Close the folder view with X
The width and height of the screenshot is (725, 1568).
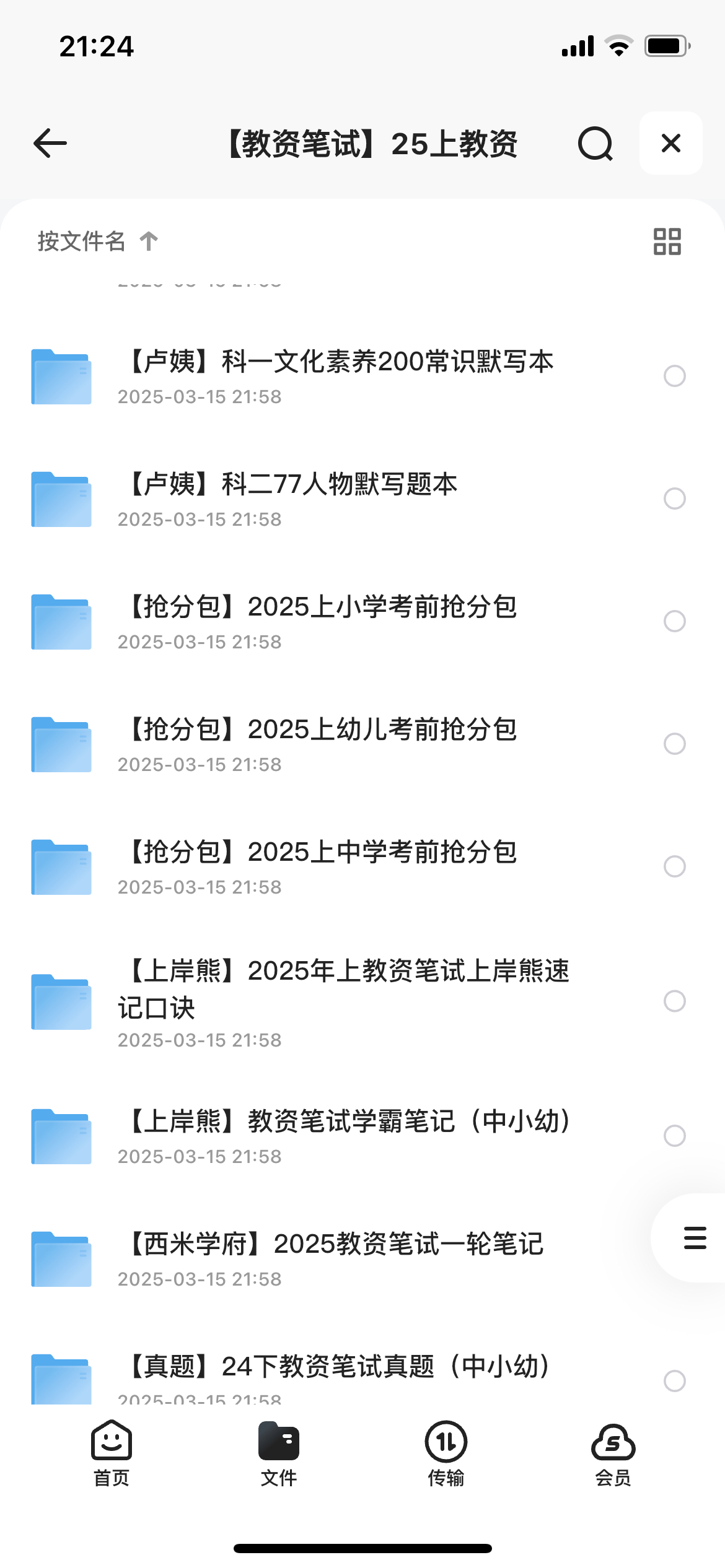[x=671, y=143]
